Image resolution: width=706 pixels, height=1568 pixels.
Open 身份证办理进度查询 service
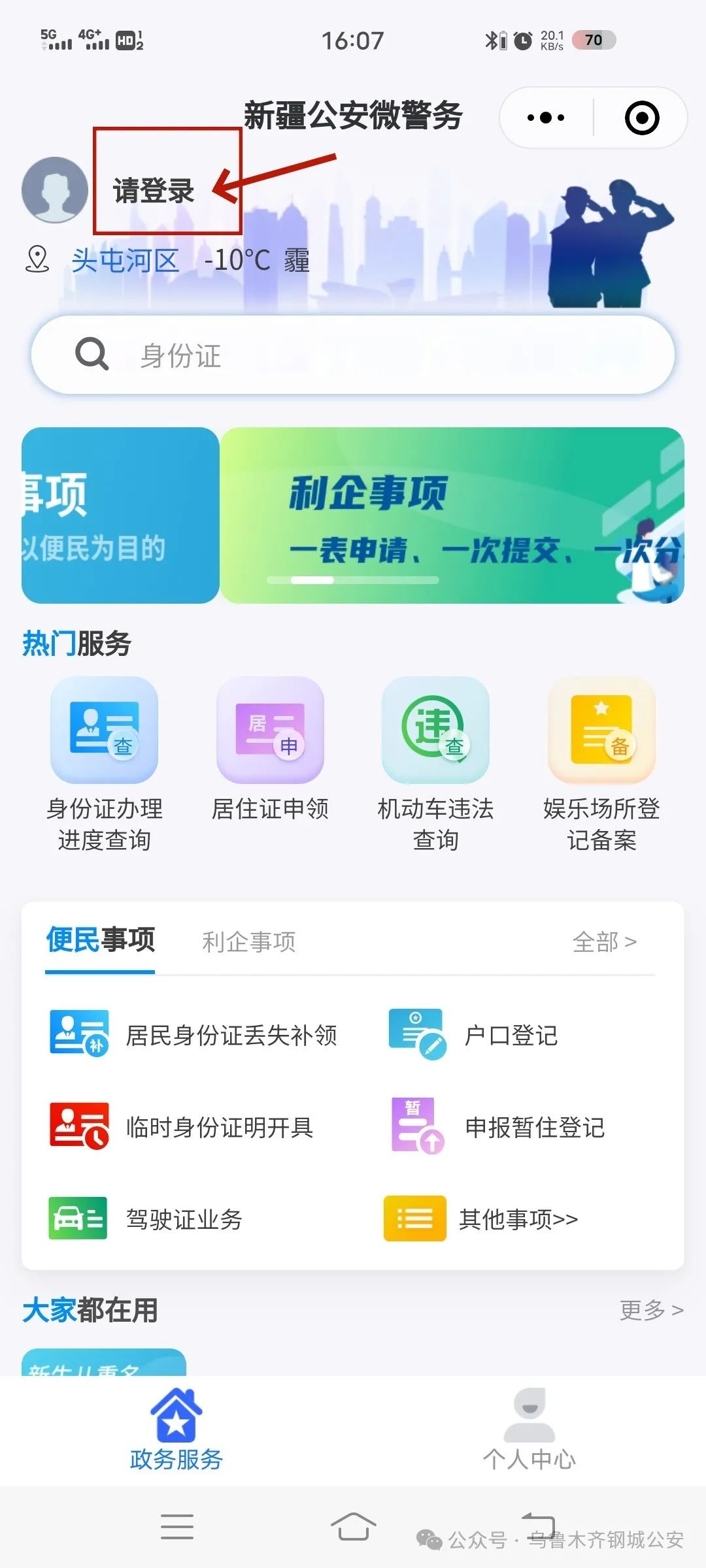105,764
